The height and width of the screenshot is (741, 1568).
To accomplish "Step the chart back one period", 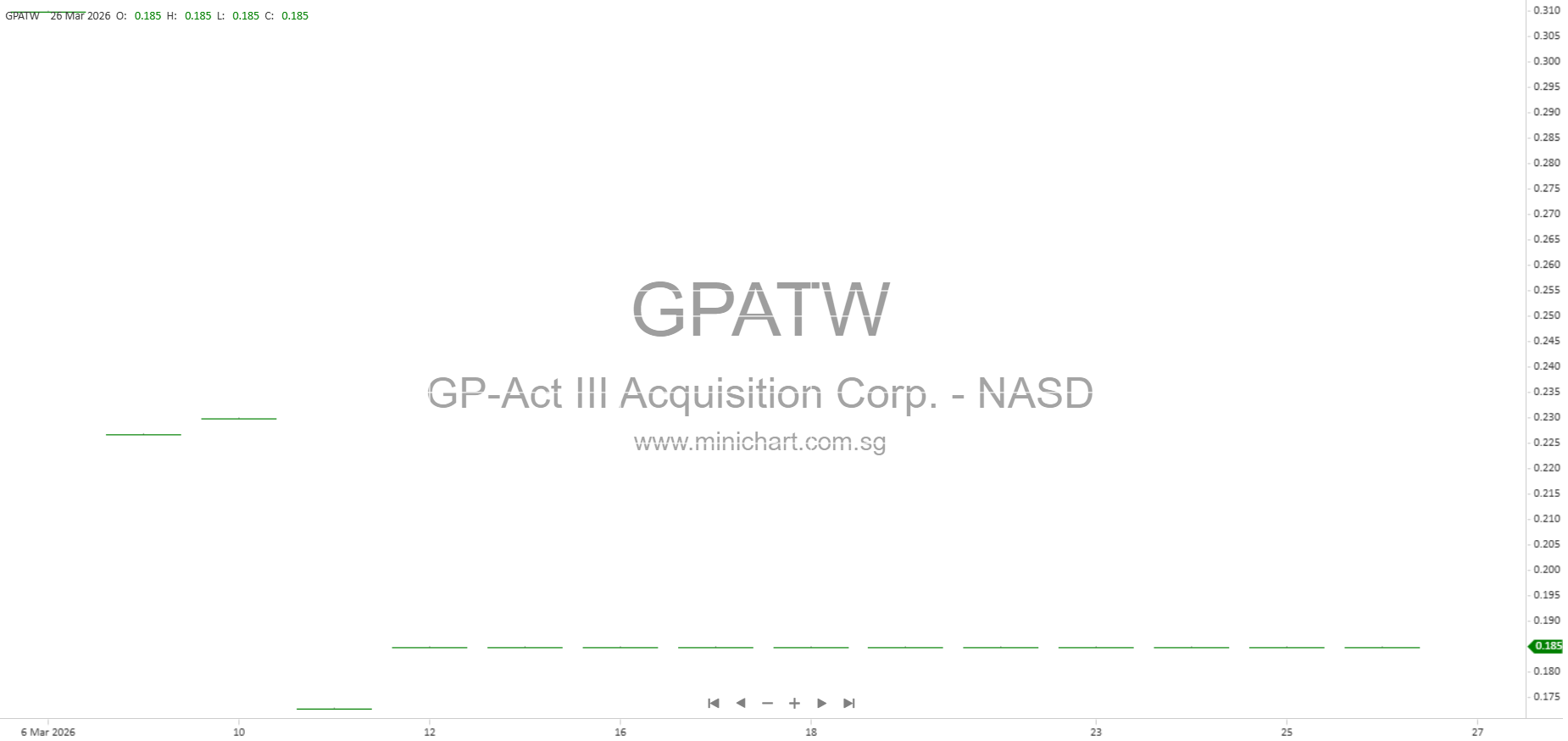I will (x=741, y=703).
